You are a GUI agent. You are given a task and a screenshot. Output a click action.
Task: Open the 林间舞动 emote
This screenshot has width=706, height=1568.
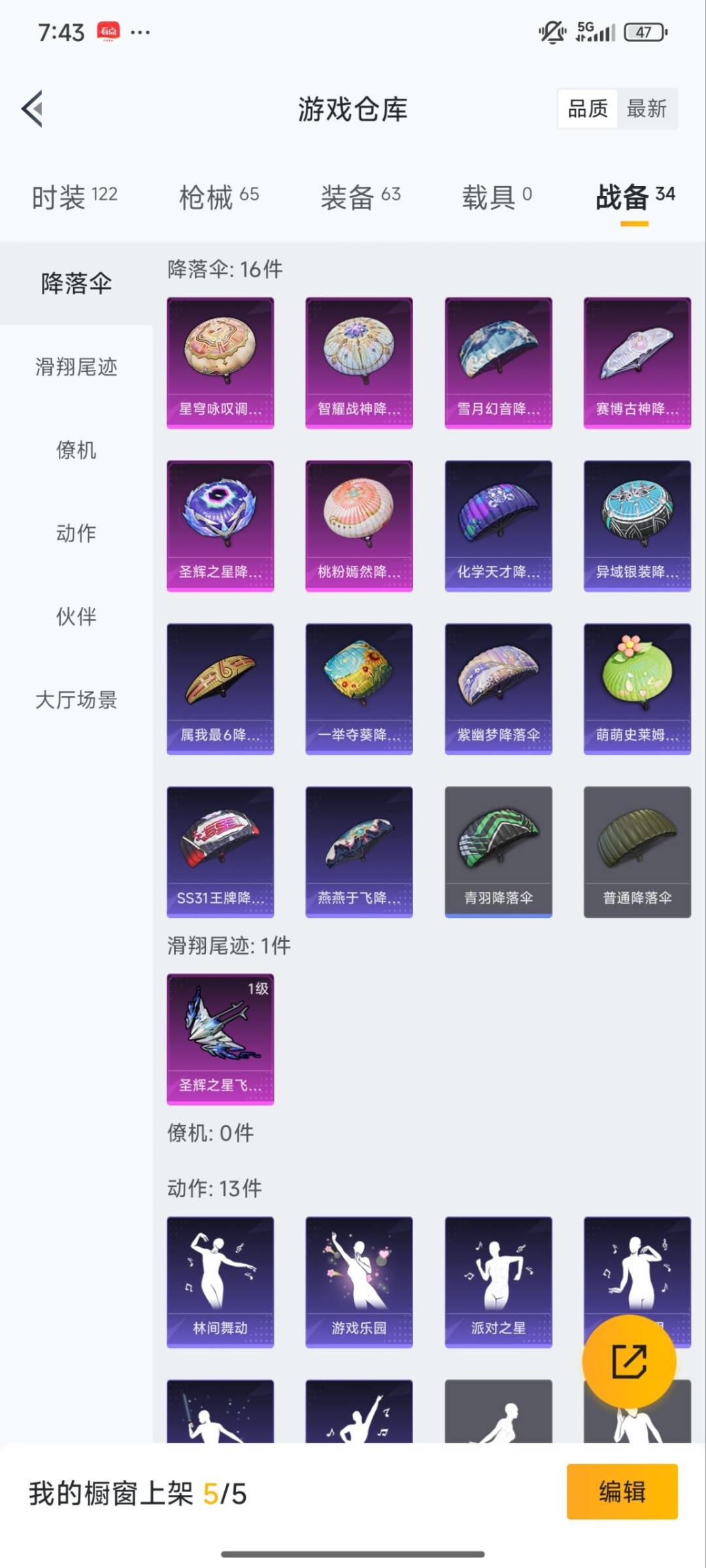220,1281
